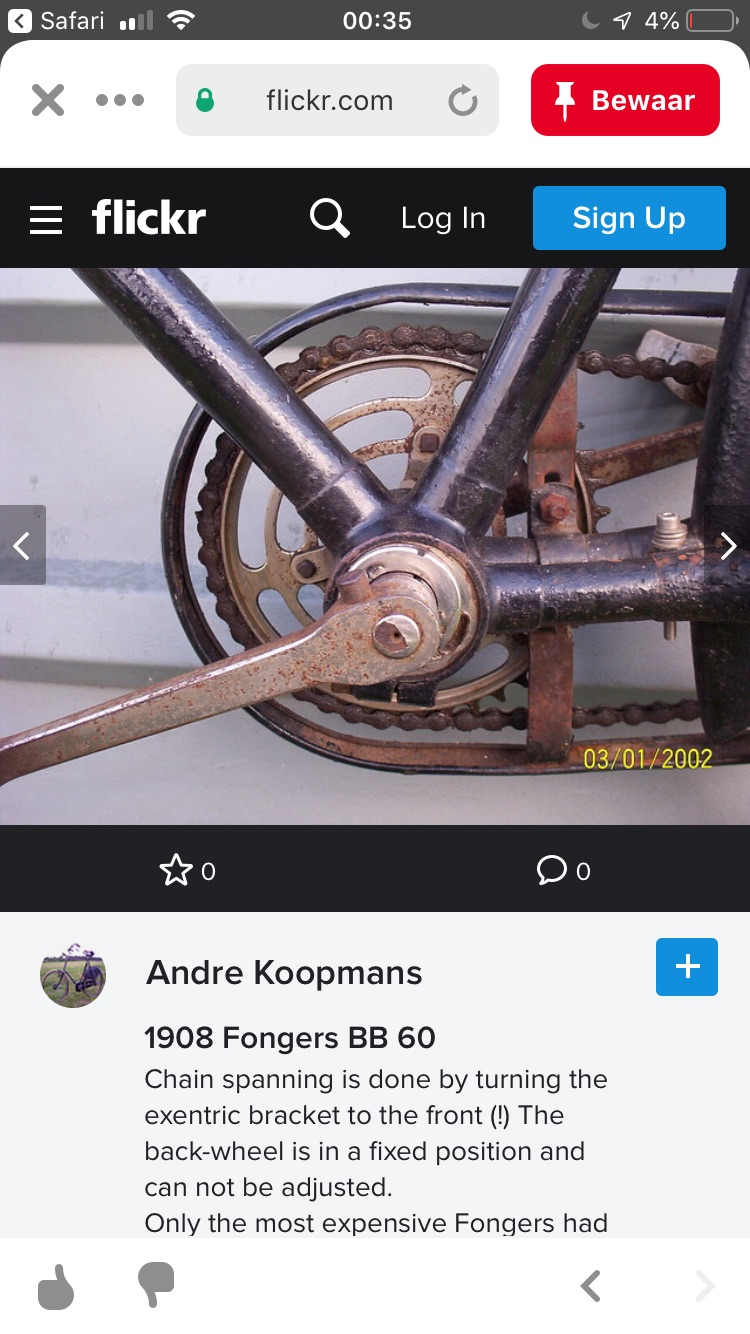Go back in browser history
The height and width of the screenshot is (1334, 750).
[x=591, y=1286]
